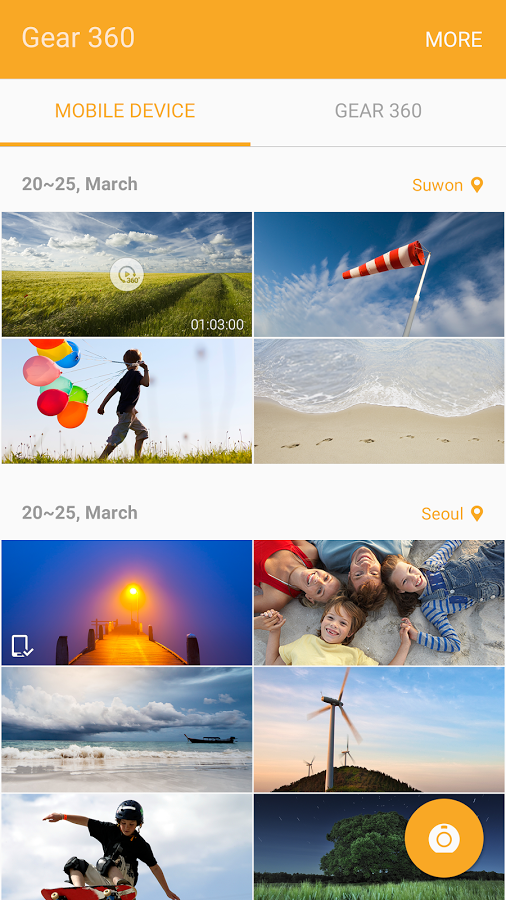Open the windsock photo
The image size is (506, 900).
[379, 274]
